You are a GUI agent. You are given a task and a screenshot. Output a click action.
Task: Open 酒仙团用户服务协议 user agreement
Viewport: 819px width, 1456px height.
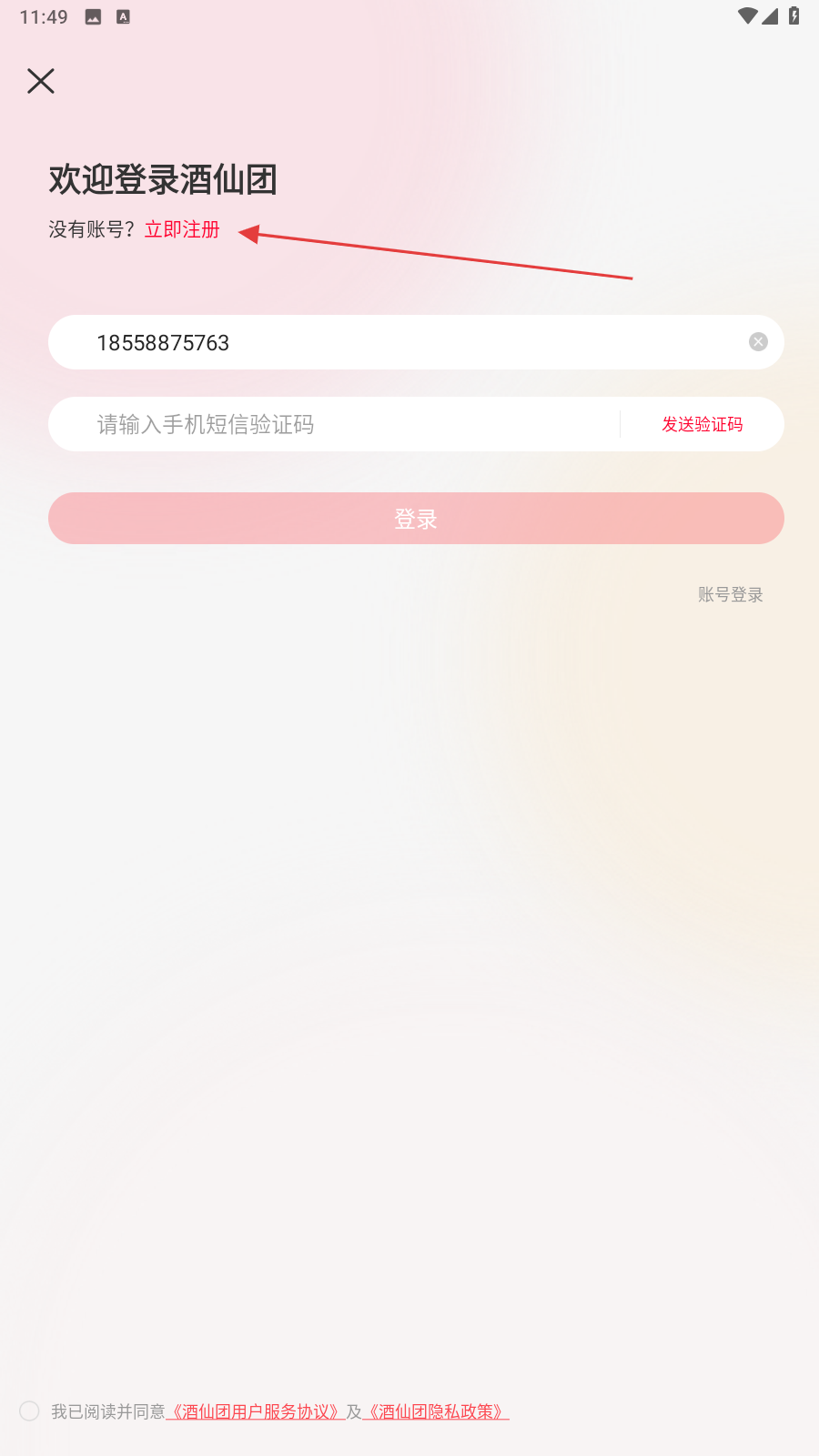pyautogui.click(x=255, y=1411)
